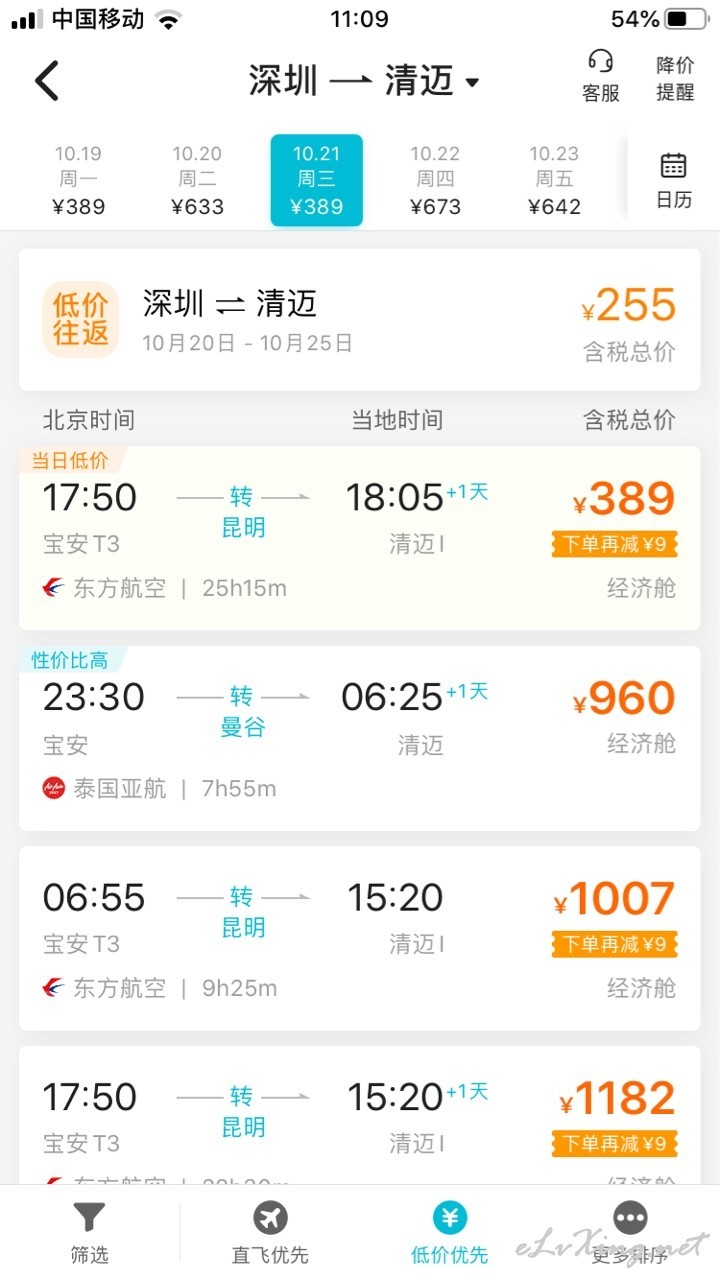Contact 客服 customer service
Viewport: 720px width, 1280px height.
click(x=601, y=76)
